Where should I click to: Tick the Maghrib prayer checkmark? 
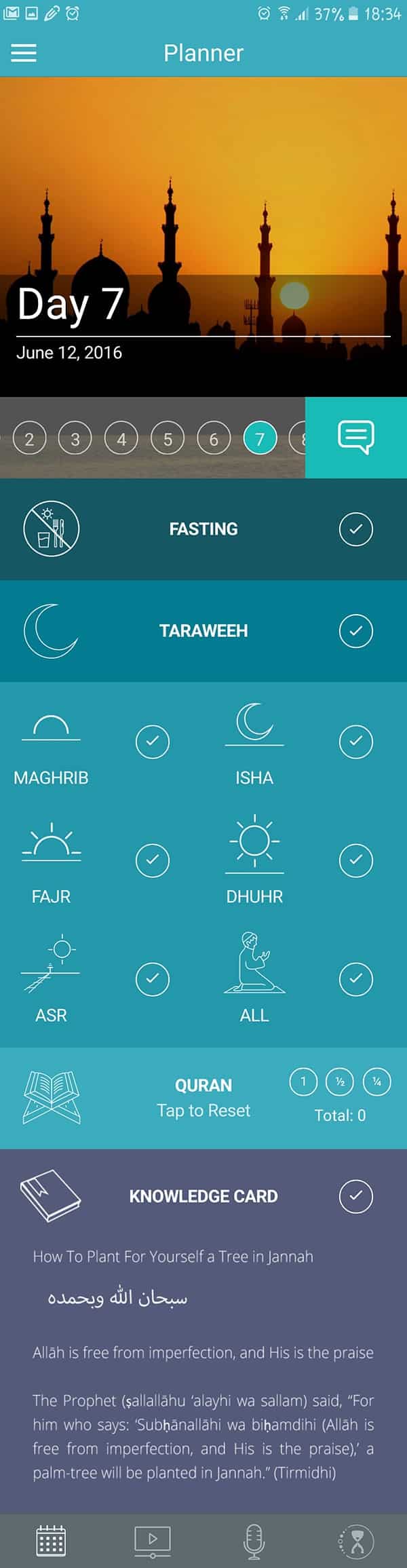point(153,741)
